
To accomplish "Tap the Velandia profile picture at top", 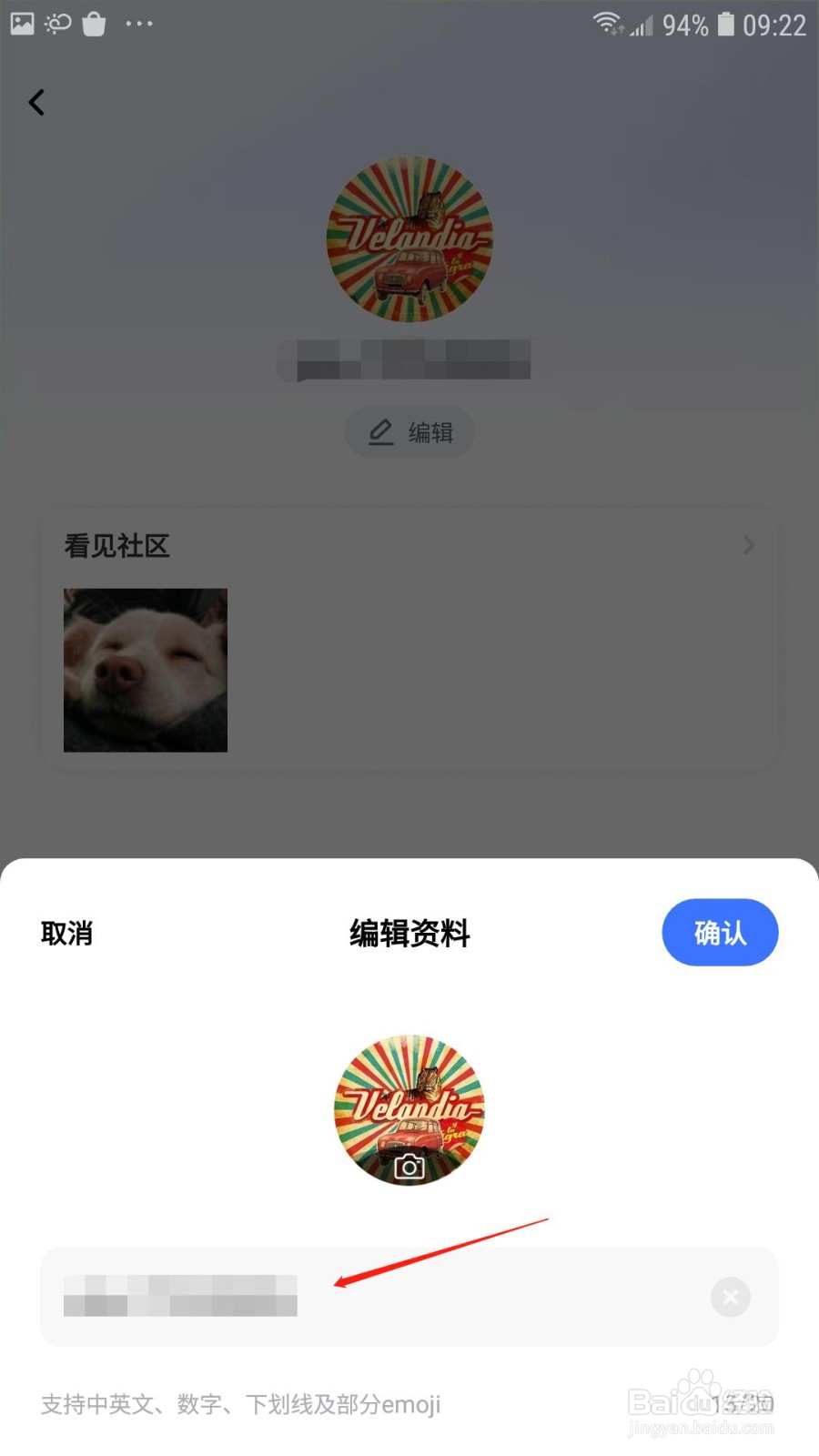I will (x=409, y=240).
